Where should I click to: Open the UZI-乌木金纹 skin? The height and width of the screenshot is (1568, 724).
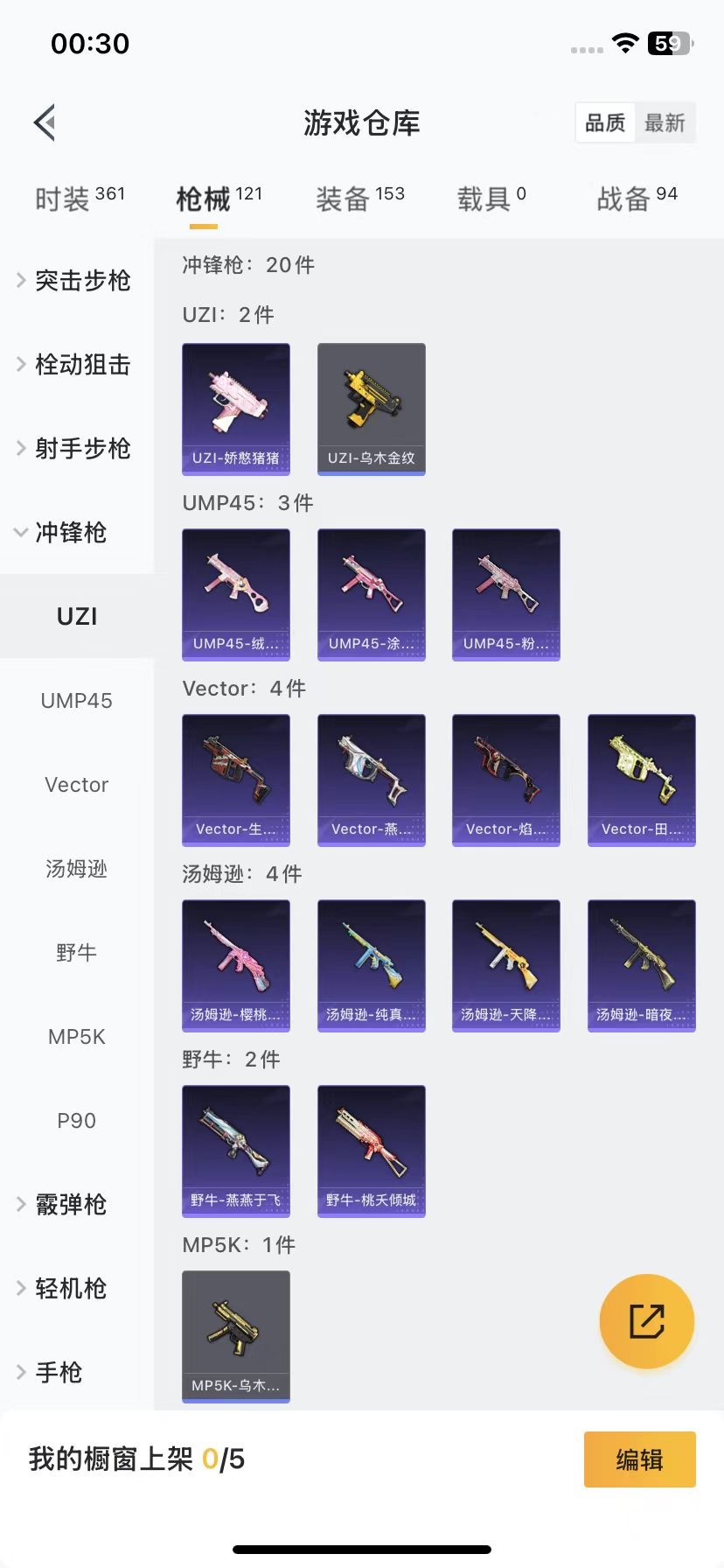pos(372,409)
